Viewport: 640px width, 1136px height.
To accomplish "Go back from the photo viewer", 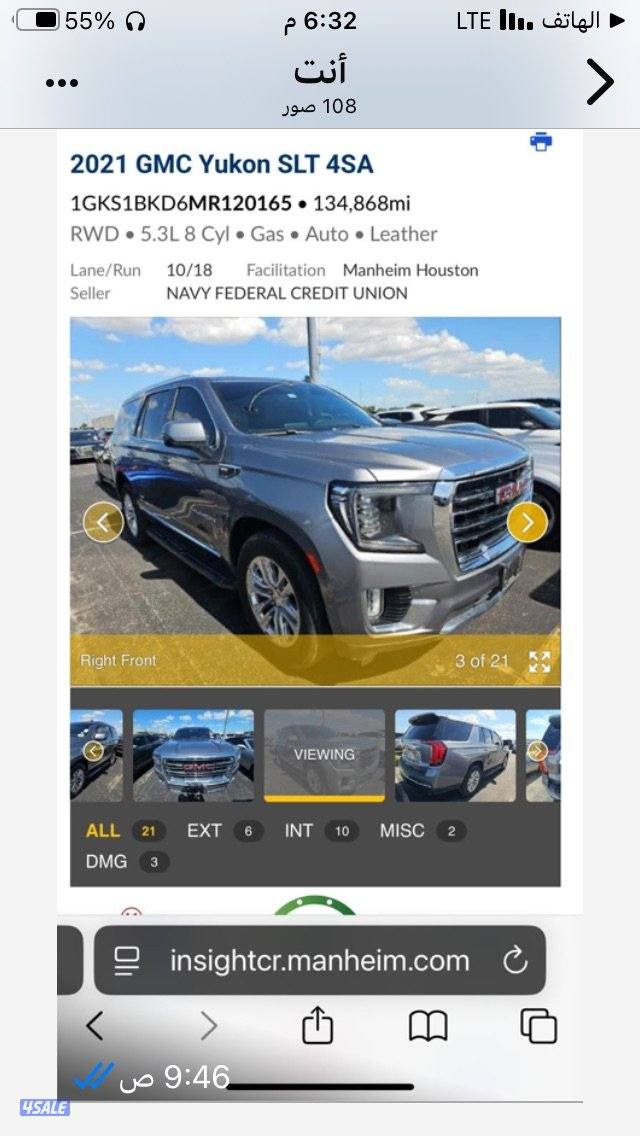I will [598, 82].
